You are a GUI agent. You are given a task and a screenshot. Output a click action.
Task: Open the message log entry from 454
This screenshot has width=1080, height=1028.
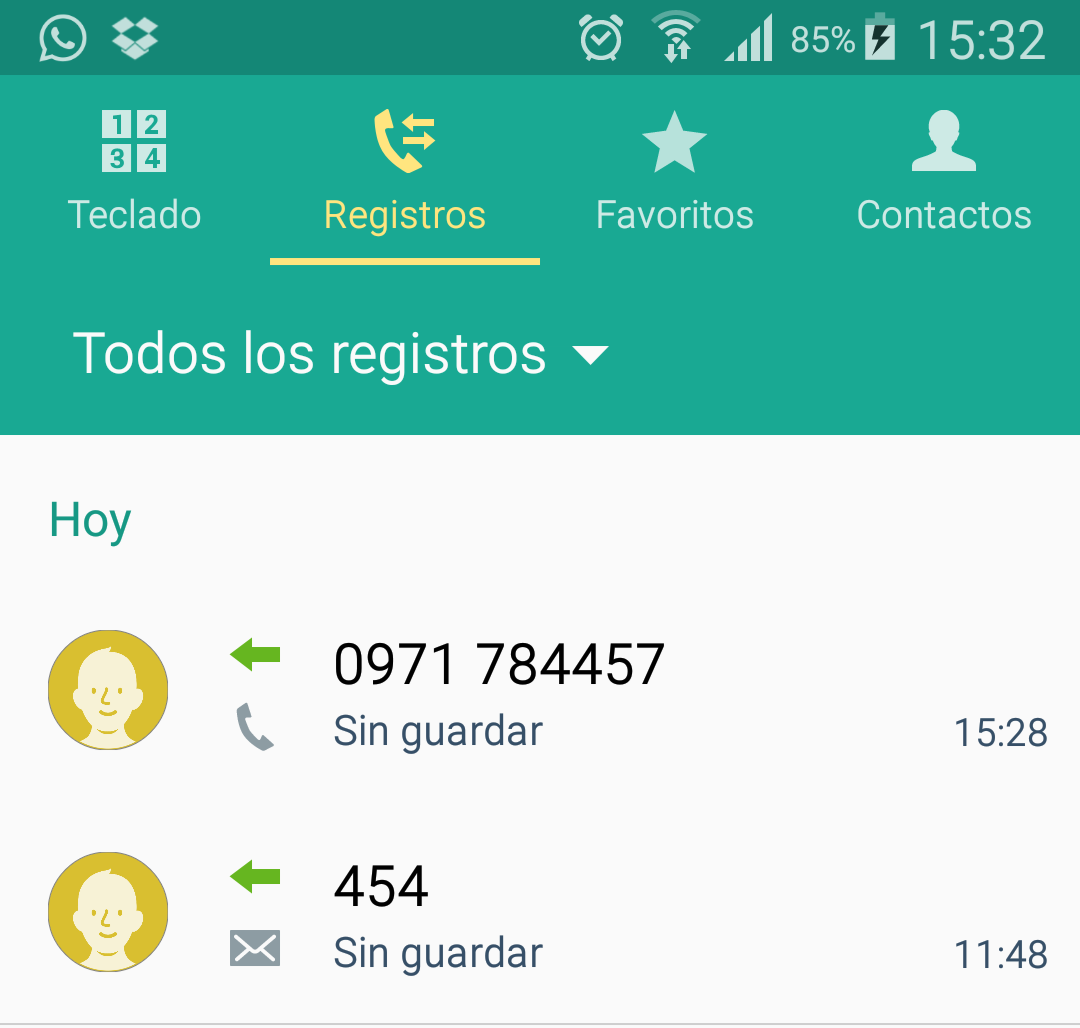[600, 912]
